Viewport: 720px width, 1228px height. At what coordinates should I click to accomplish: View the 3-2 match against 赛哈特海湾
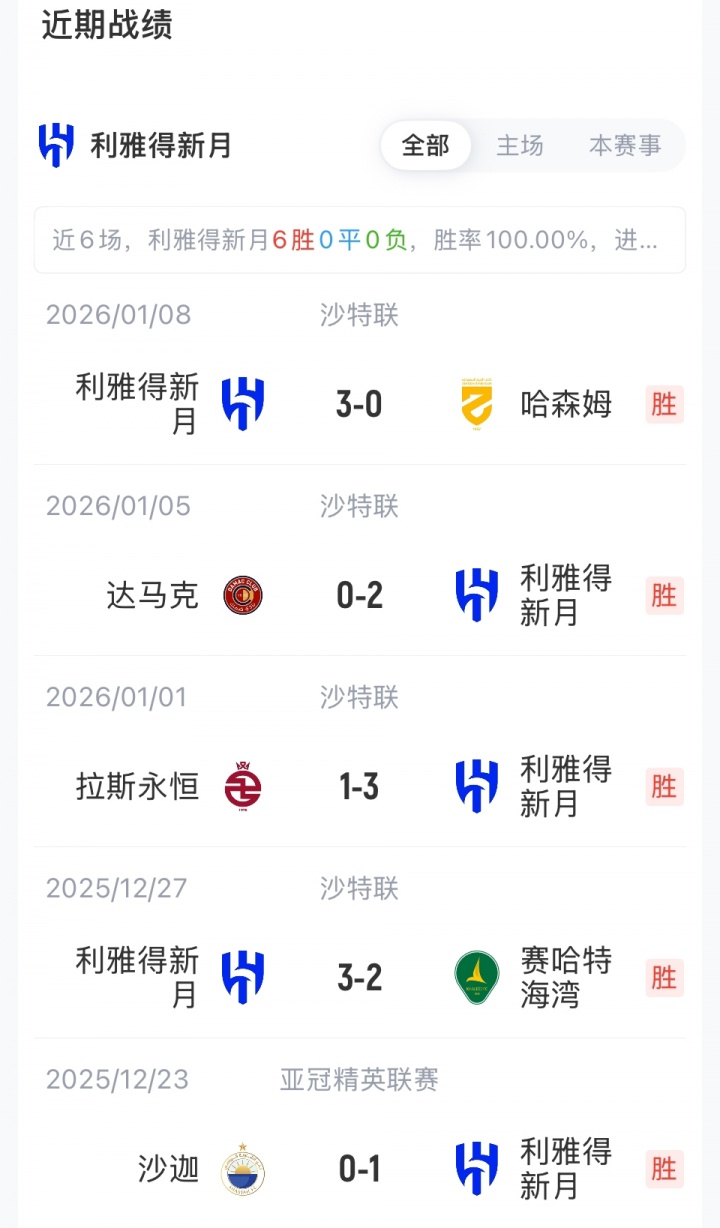(359, 977)
